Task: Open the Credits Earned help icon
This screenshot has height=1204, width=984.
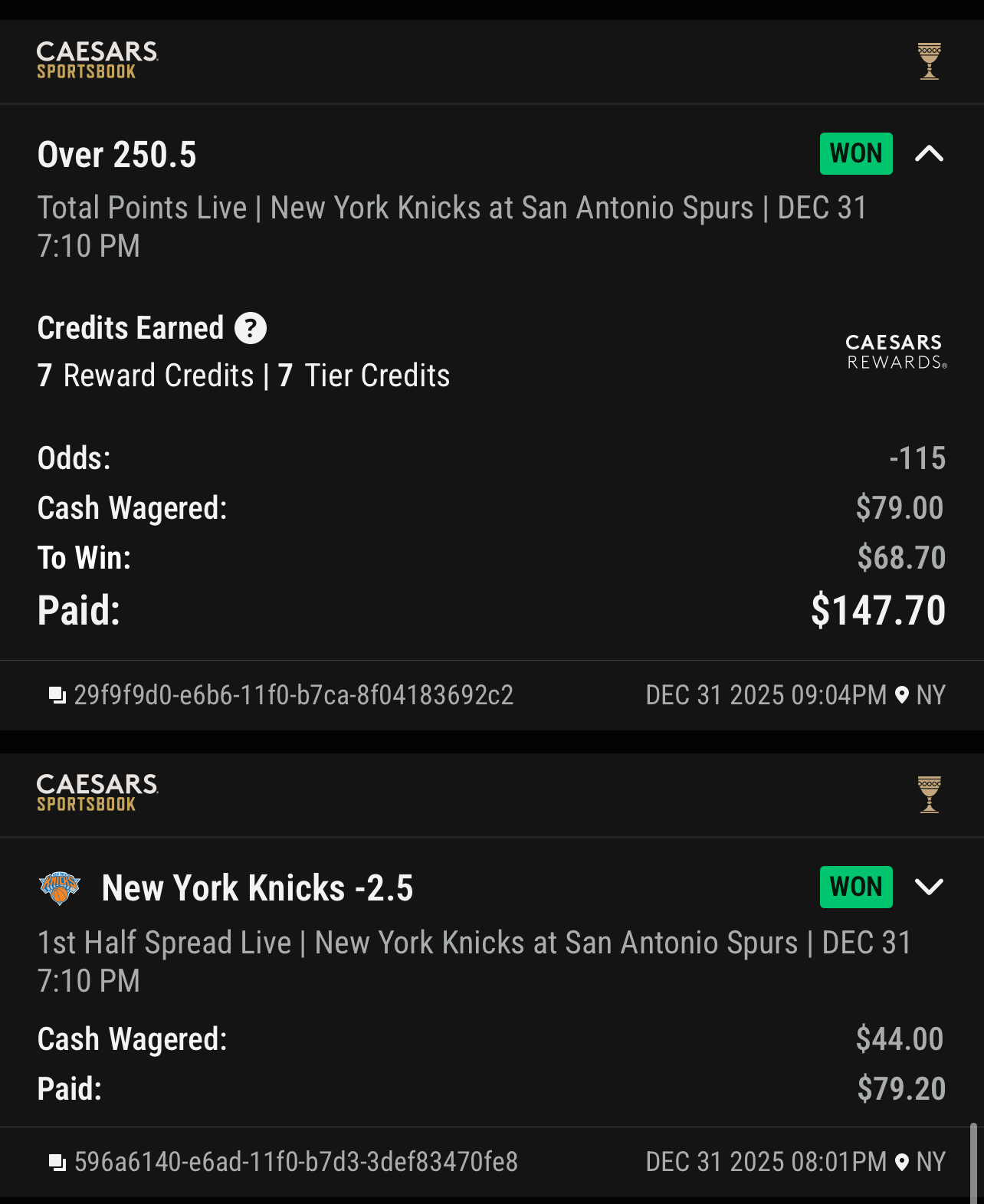Action: [251, 328]
